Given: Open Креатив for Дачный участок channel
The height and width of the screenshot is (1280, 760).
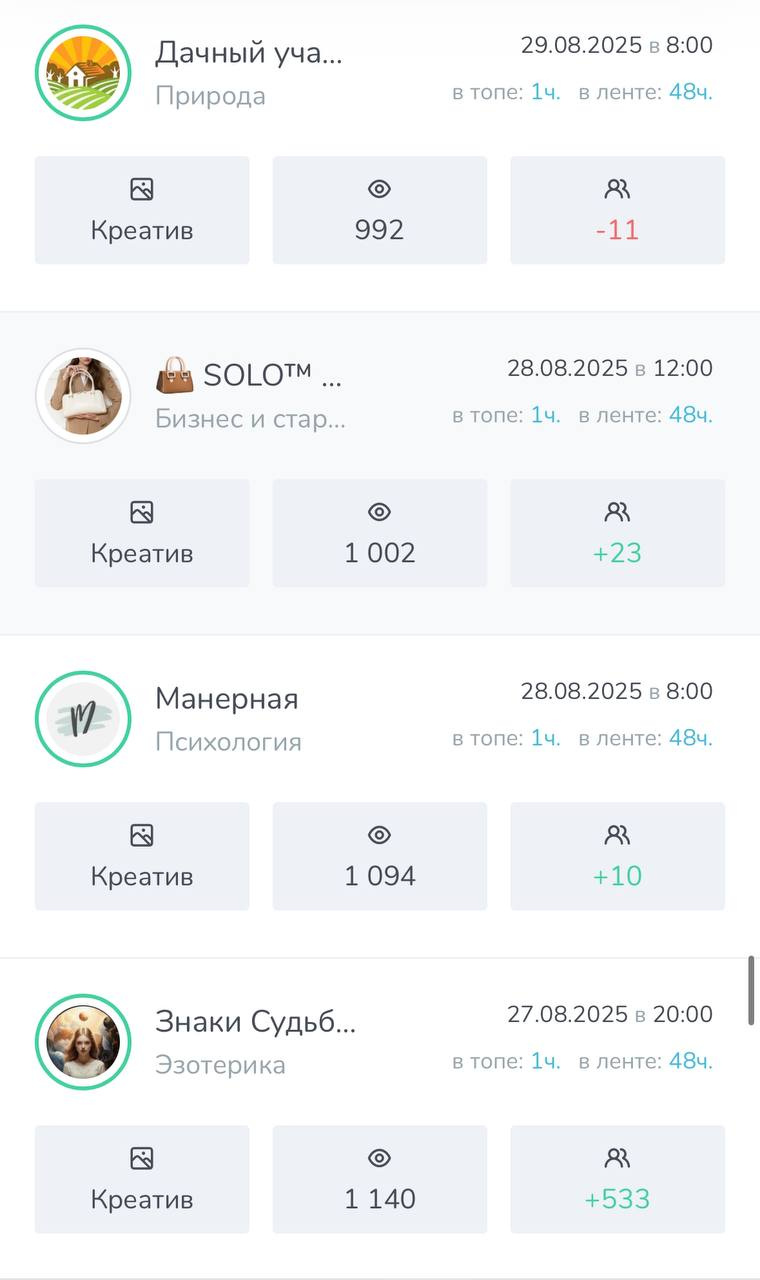Looking at the screenshot, I should 142,210.
